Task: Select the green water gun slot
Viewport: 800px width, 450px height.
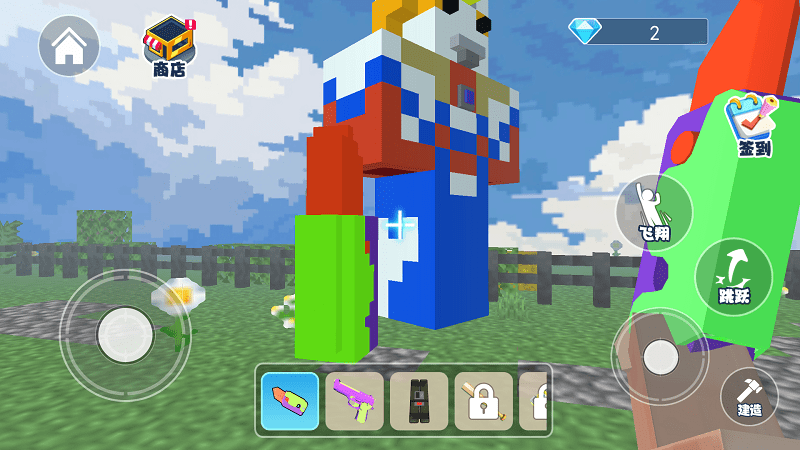Action: pos(290,401)
